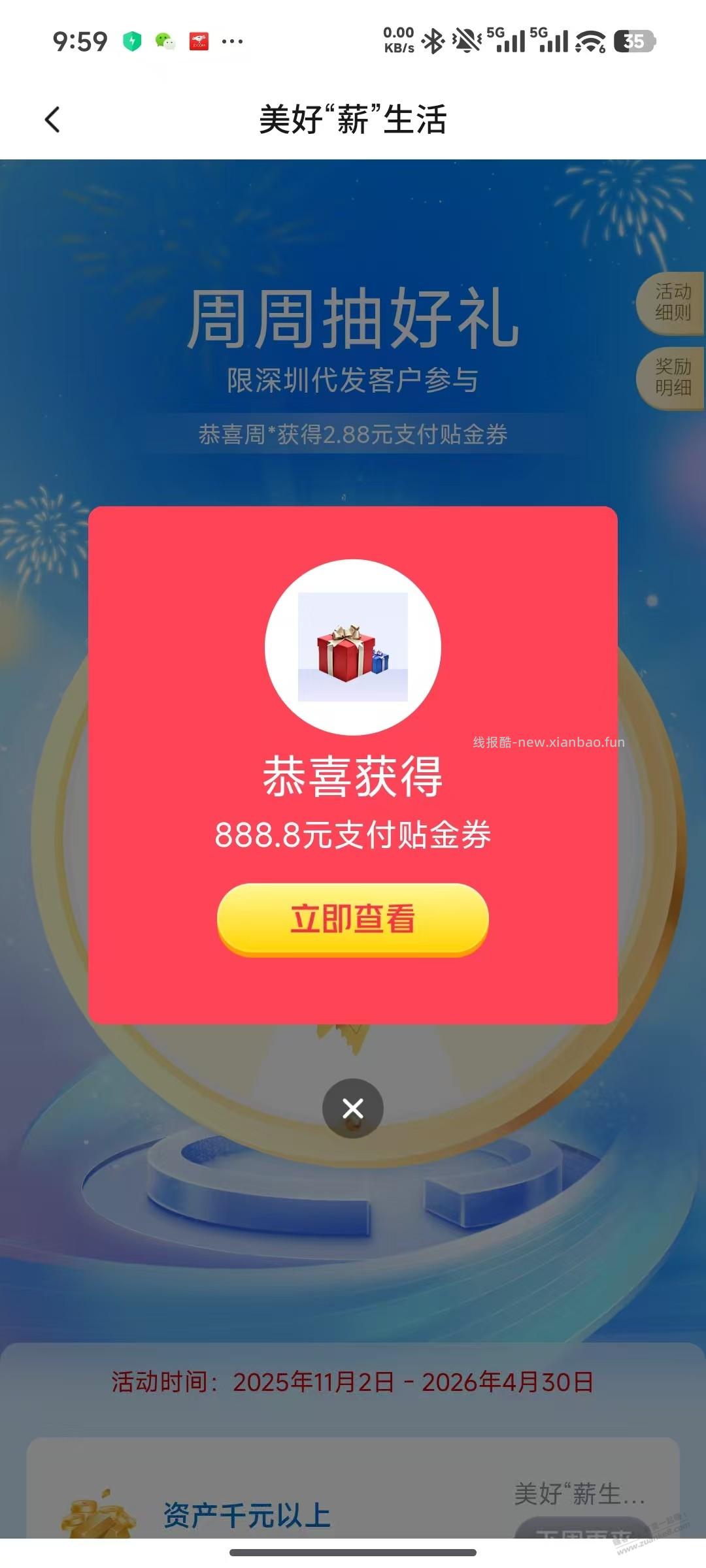Viewport: 706px width, 1568px height.
Task: Tap the 周周抽好礼 banner title
Action: [353, 314]
